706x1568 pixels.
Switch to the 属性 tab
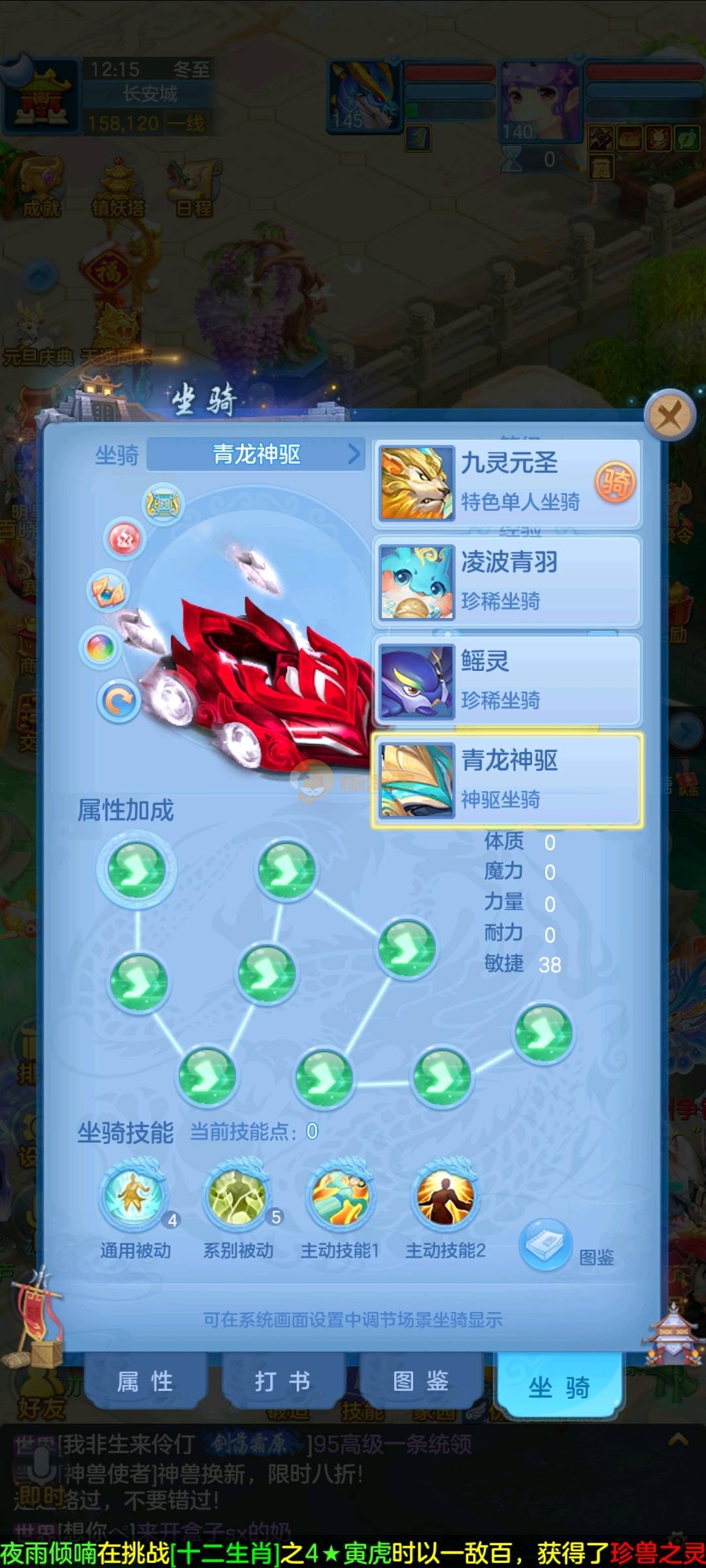145,1381
